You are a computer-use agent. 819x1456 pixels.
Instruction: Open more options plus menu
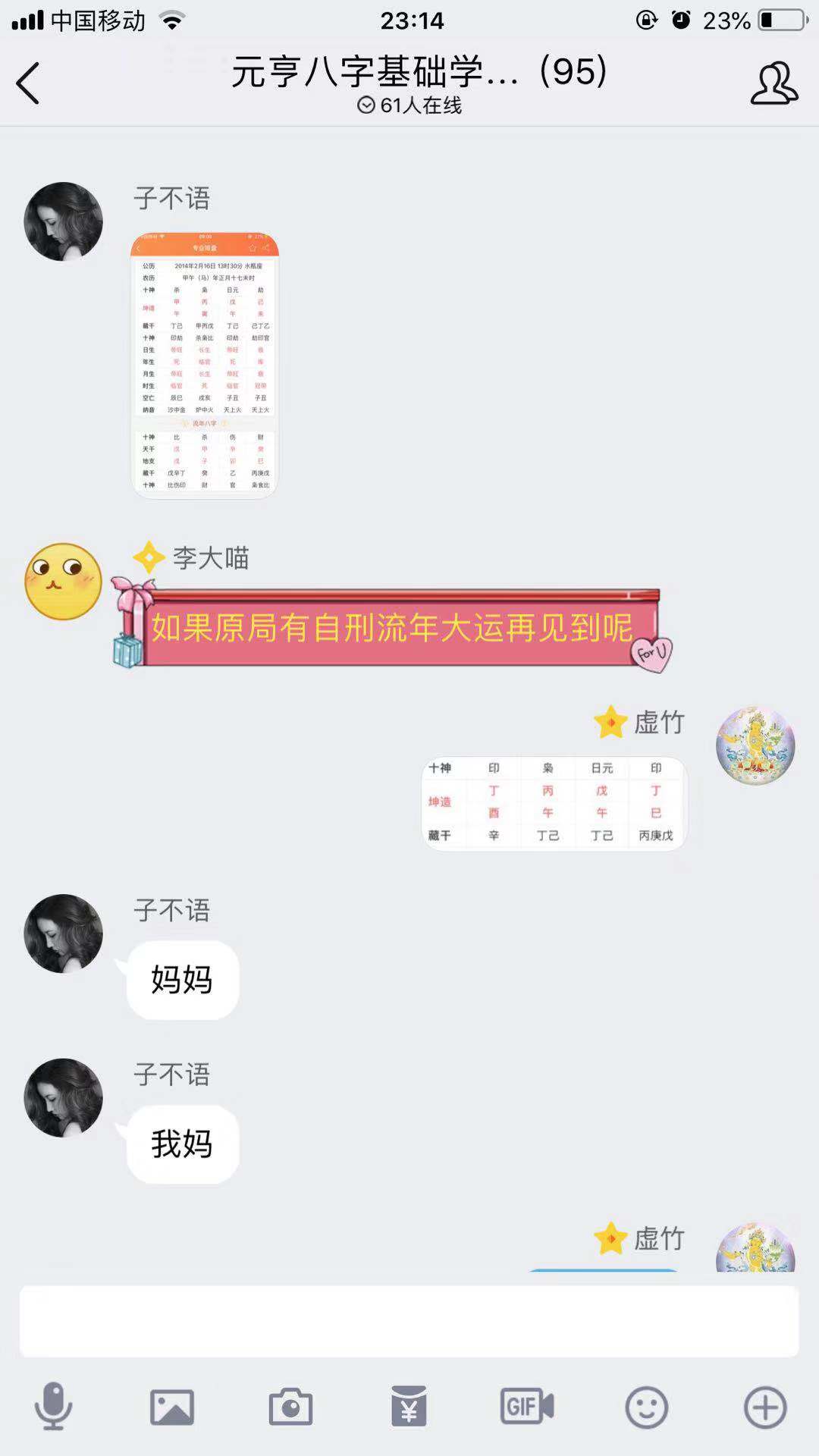[x=764, y=1407]
